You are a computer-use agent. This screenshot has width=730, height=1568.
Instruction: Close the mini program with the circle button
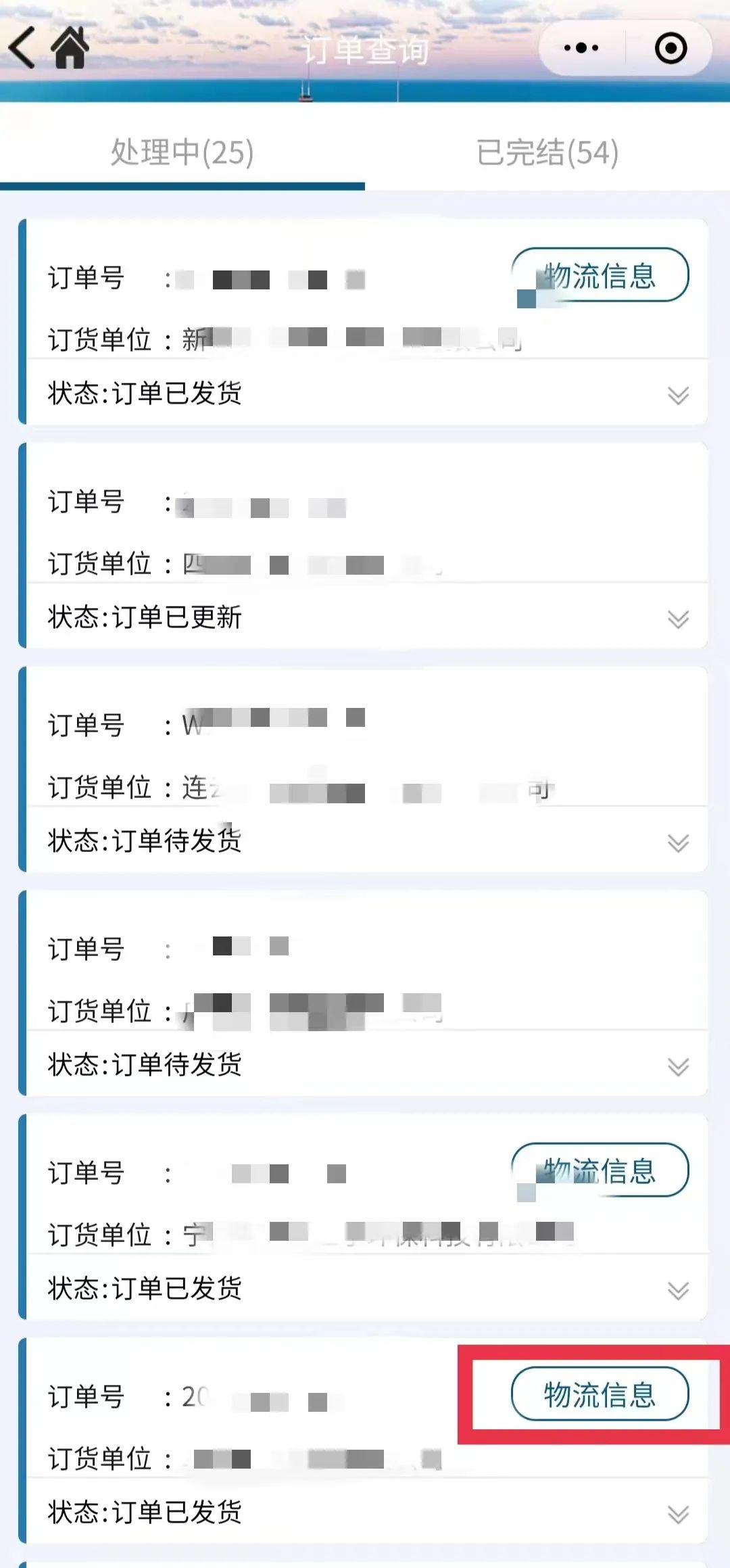pos(671,48)
